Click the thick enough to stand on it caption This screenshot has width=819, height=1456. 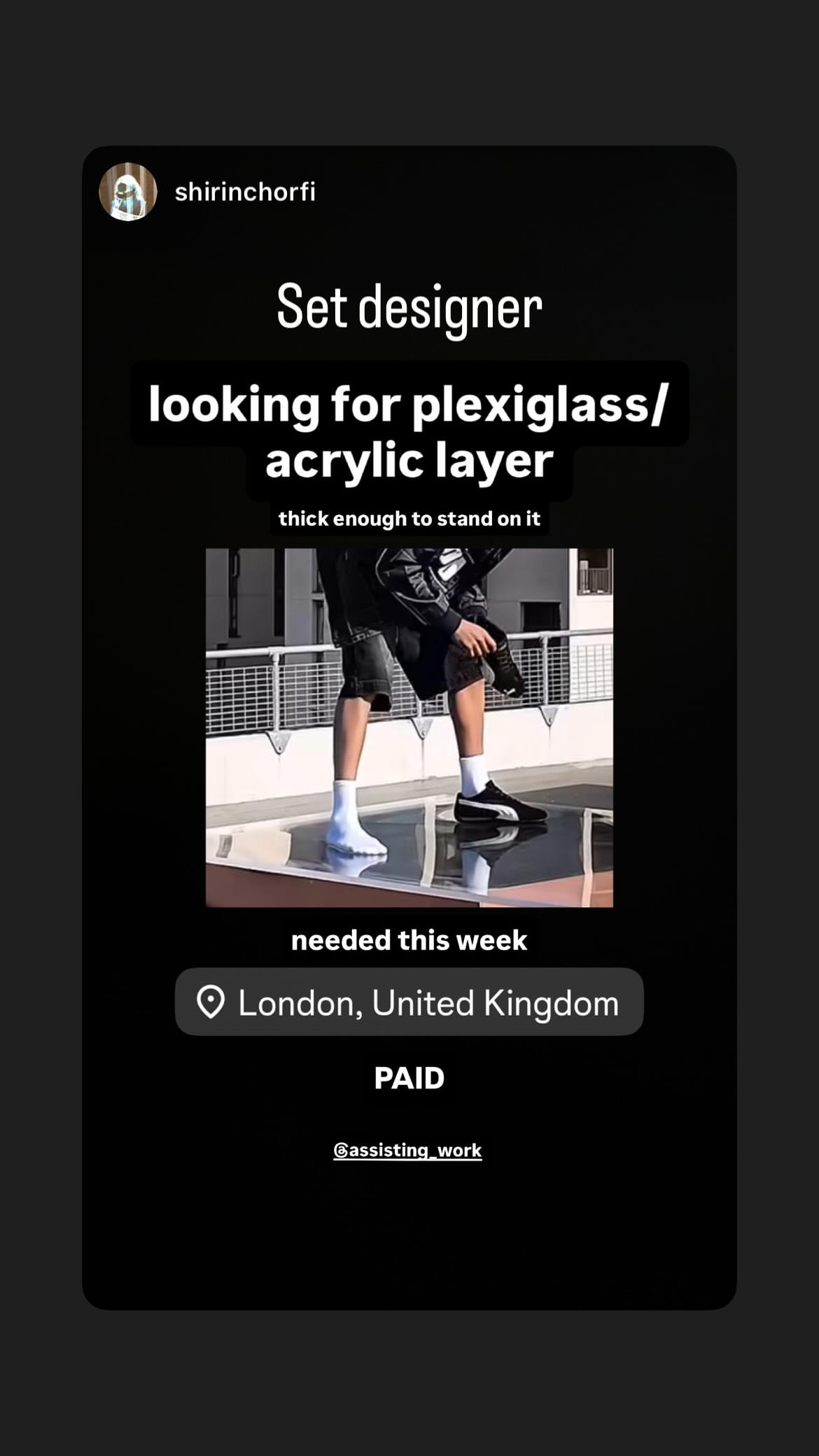[x=409, y=518]
